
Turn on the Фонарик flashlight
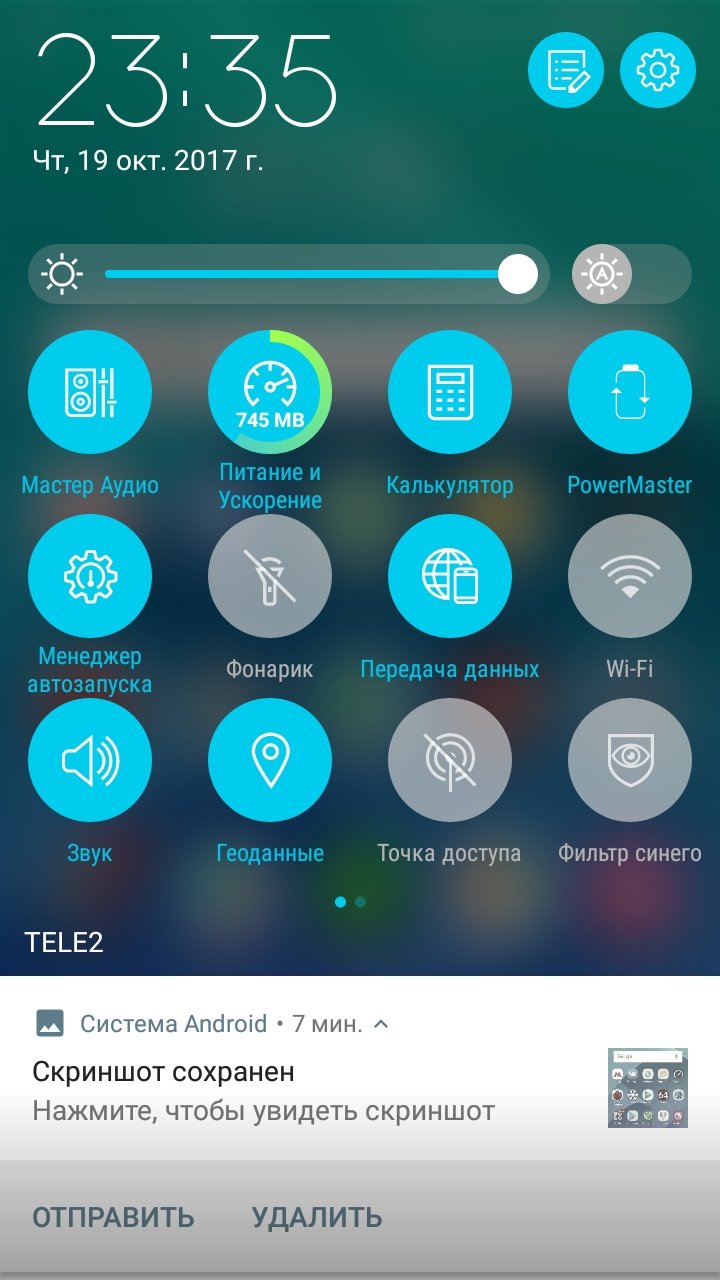[x=270, y=576]
